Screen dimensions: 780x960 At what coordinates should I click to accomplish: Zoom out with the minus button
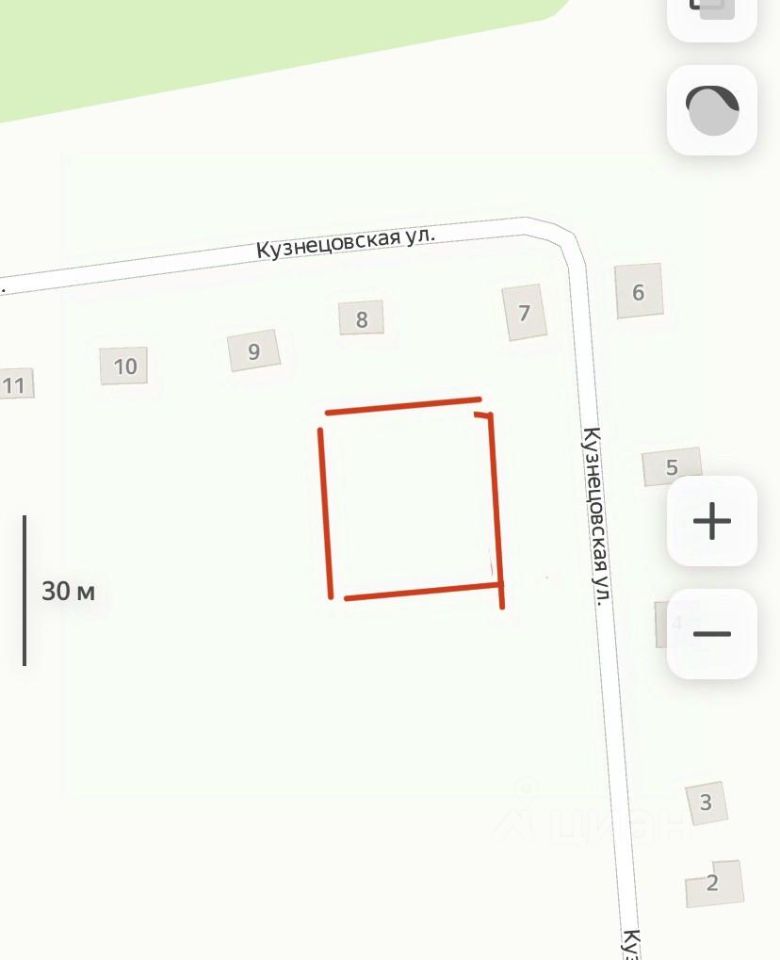tap(712, 634)
